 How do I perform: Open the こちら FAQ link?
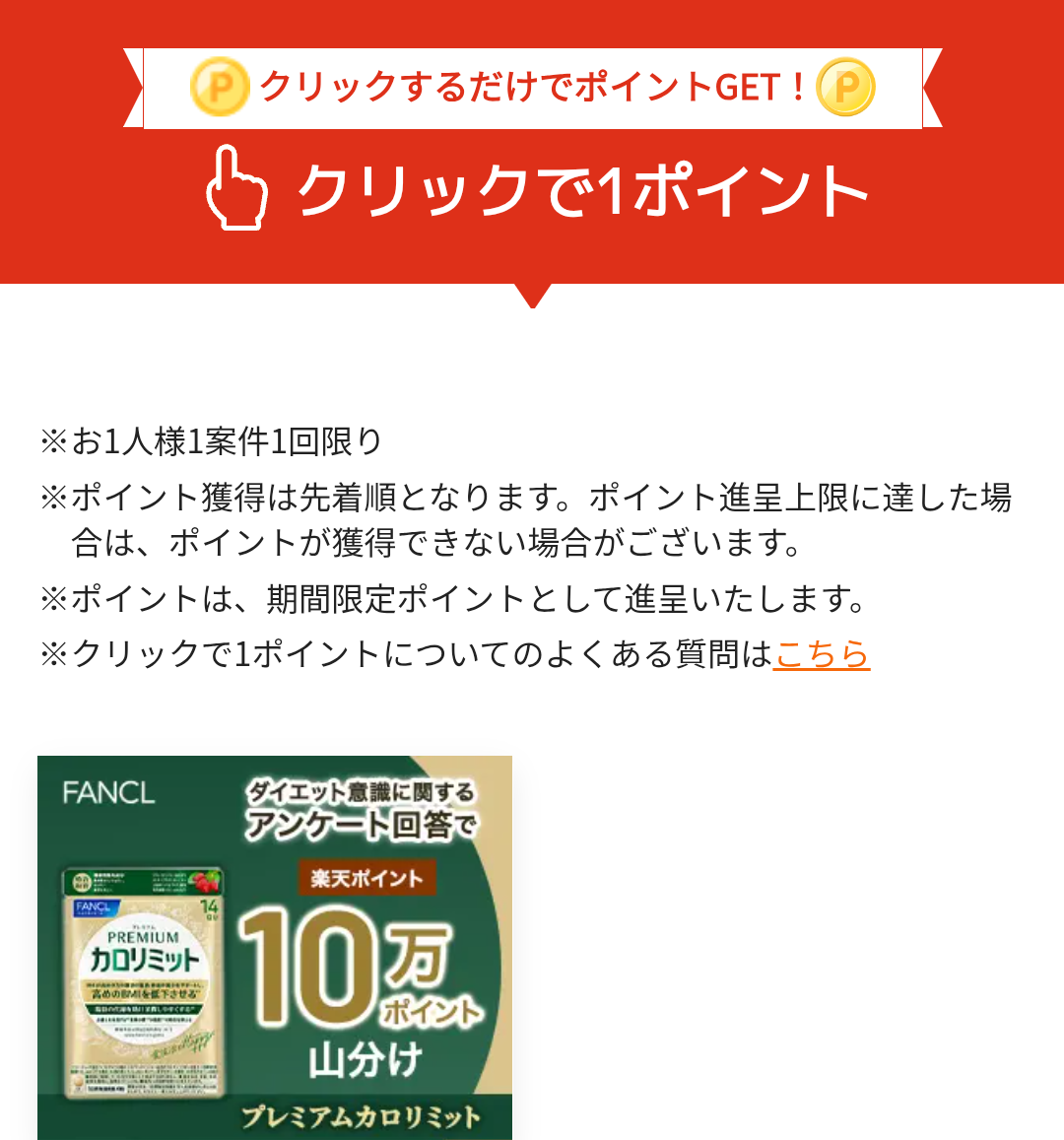822,654
